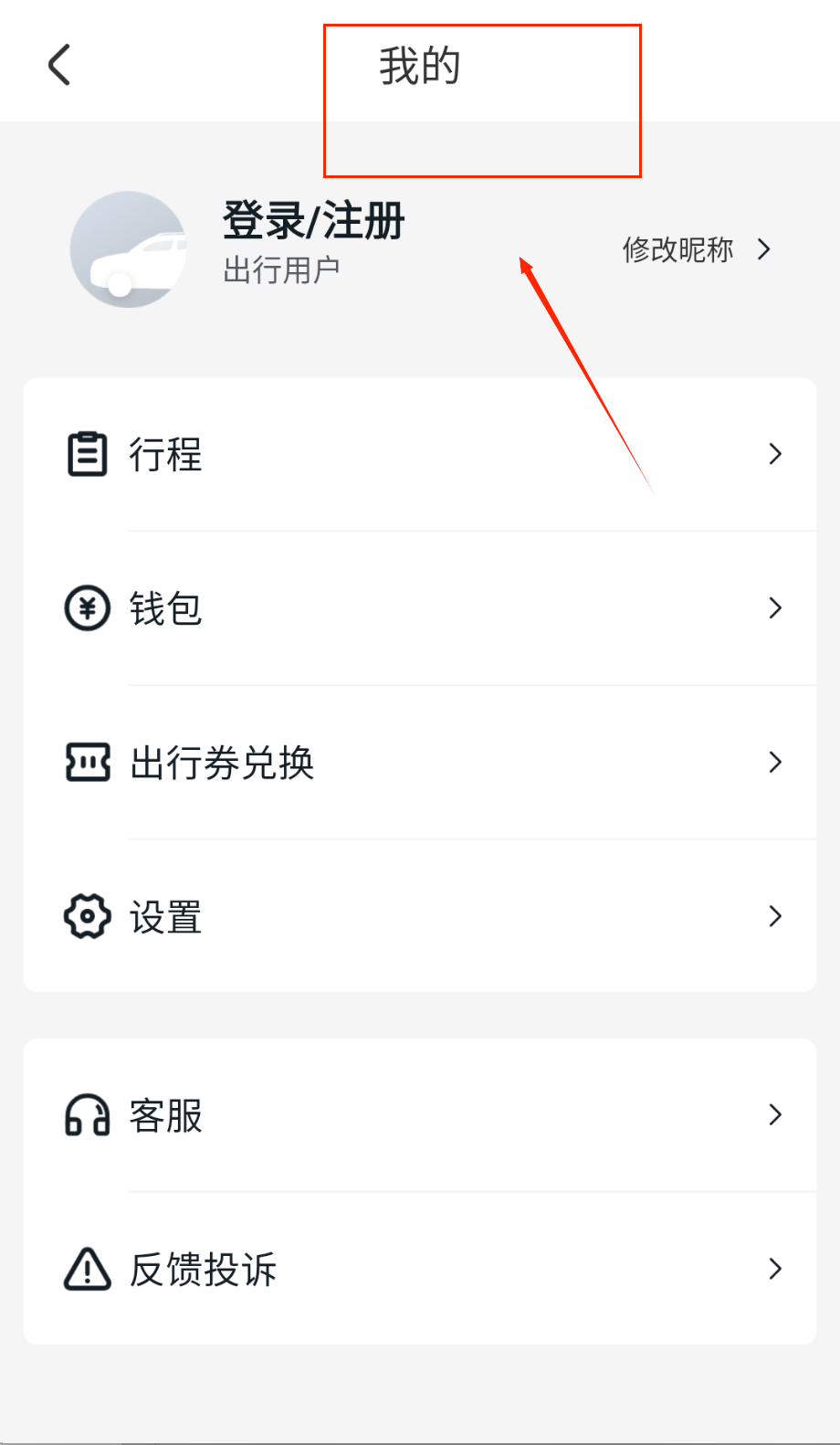Contact 客服 customer service
This screenshot has height=1445, width=840.
(420, 1115)
